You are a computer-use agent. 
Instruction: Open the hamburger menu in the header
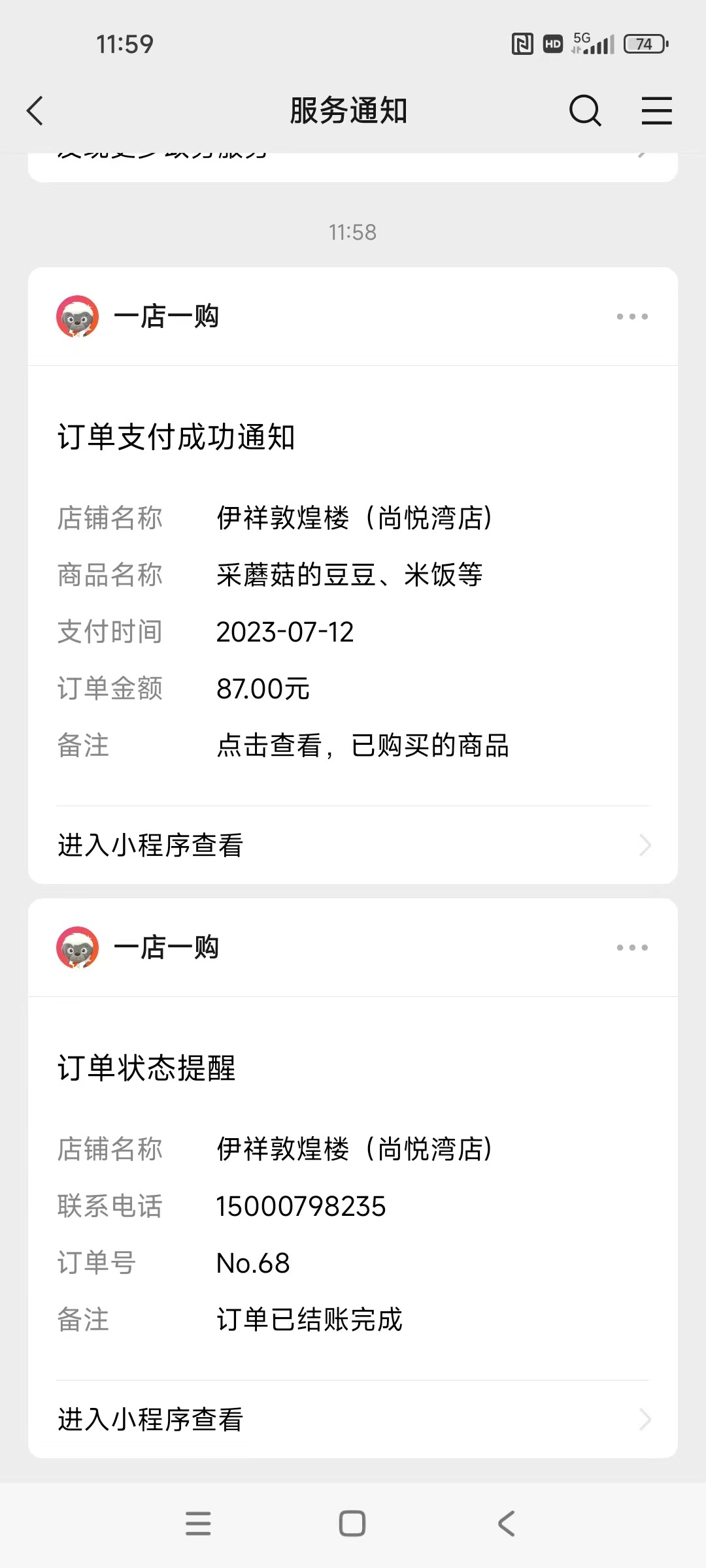pyautogui.click(x=656, y=110)
